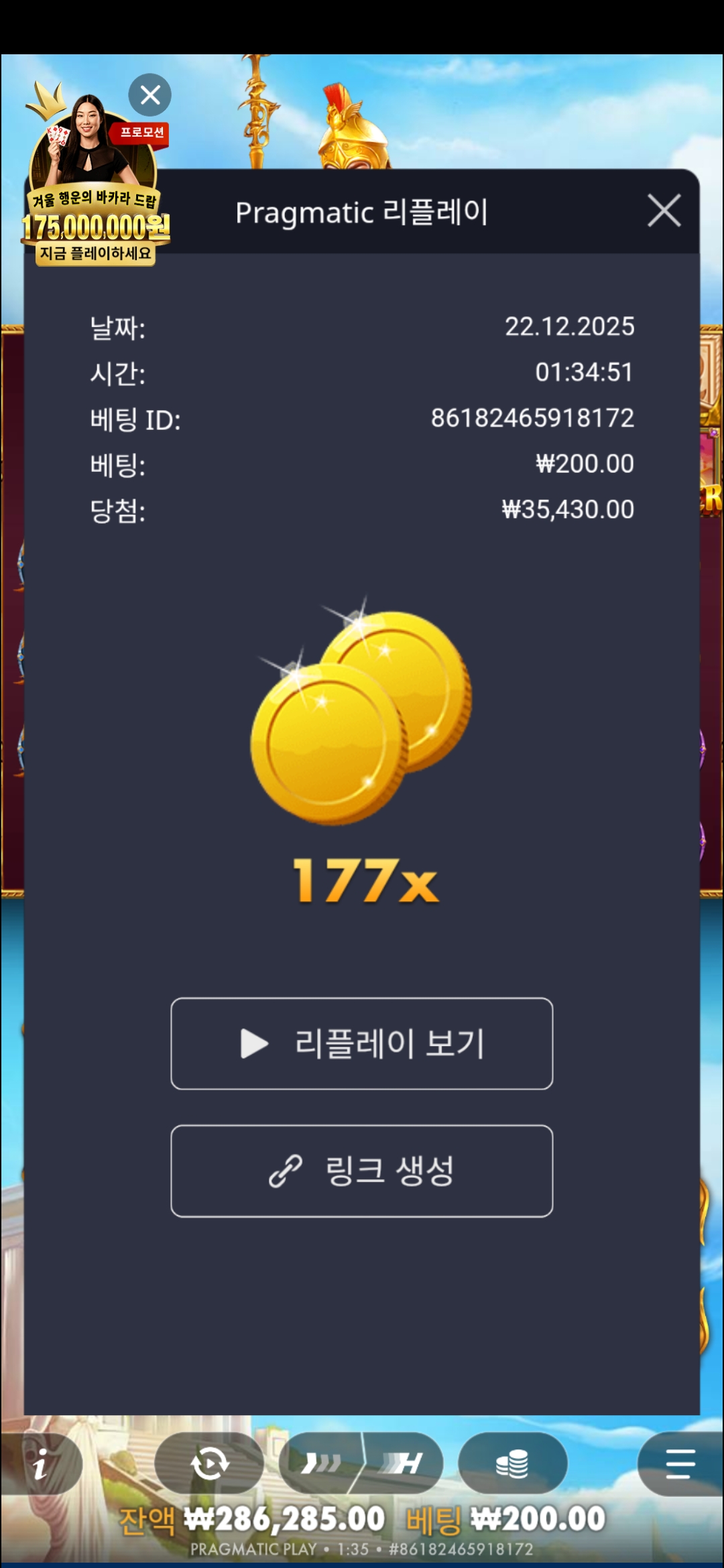
Task: Close the Pragmatic replay dialog
Action: point(664,211)
